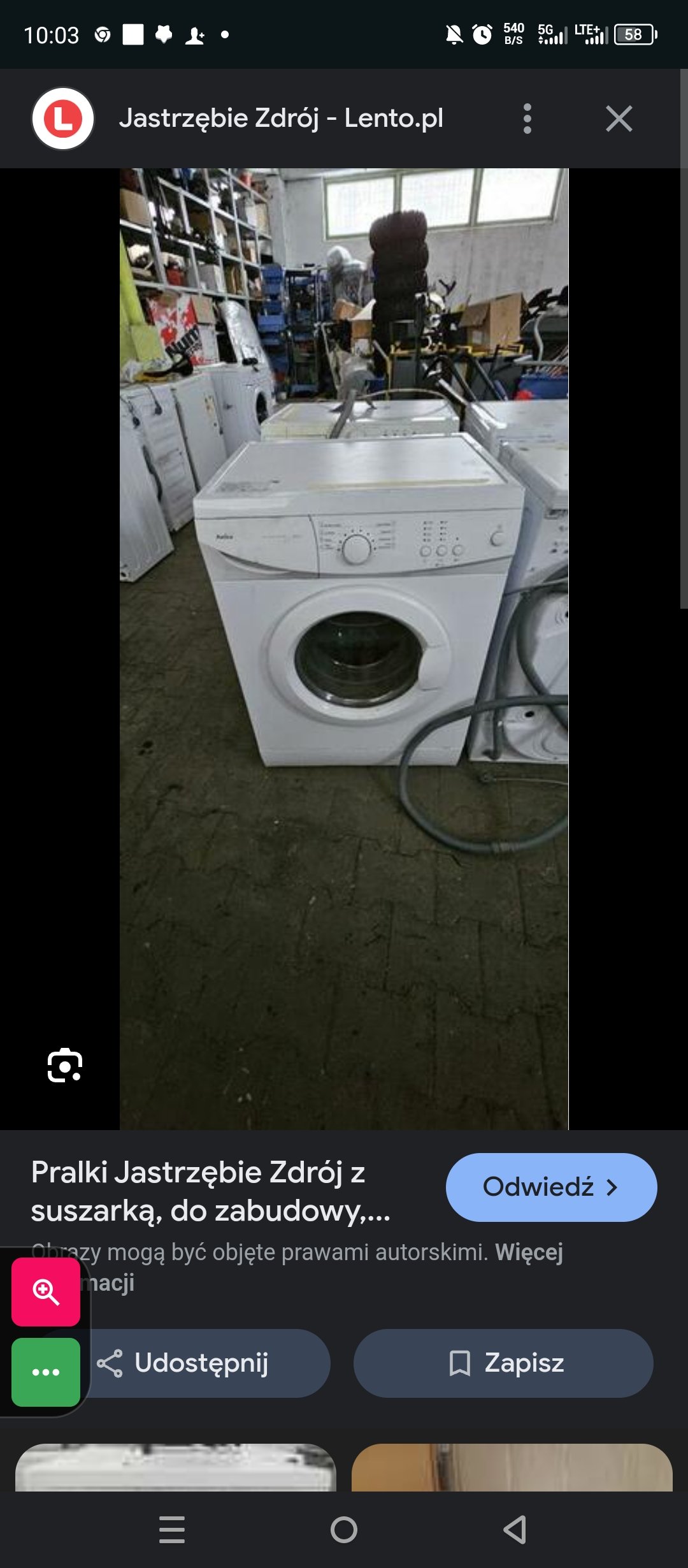This screenshot has height=1568, width=688.
Task: Save the image with Zapisz
Action: (x=503, y=1363)
